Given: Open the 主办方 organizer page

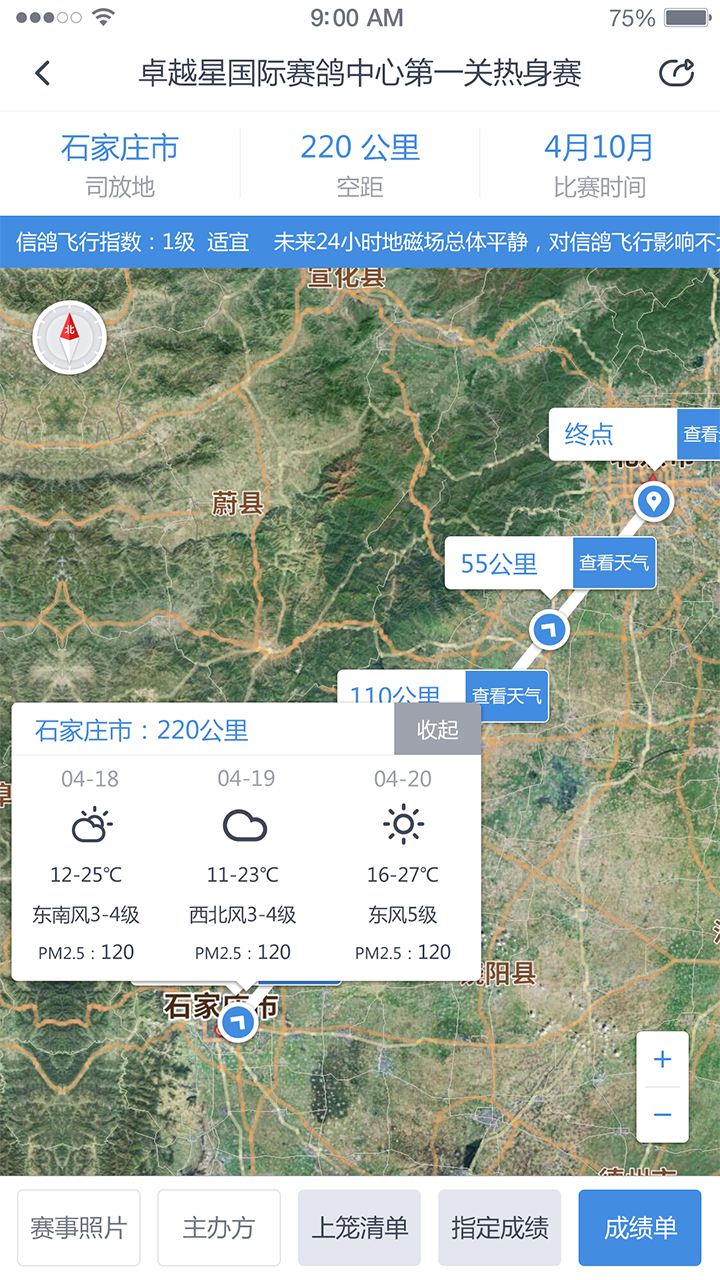Looking at the screenshot, I should tap(219, 1227).
